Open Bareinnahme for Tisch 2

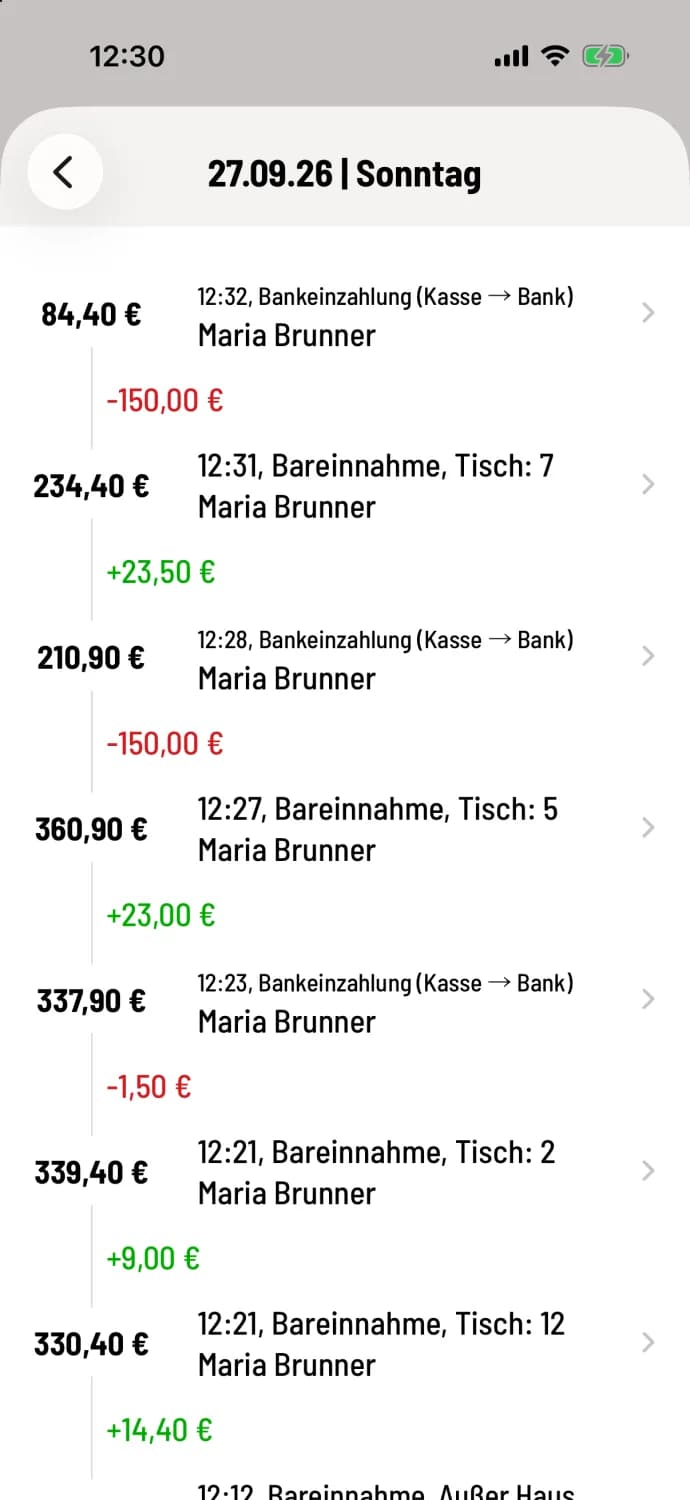click(x=345, y=1172)
